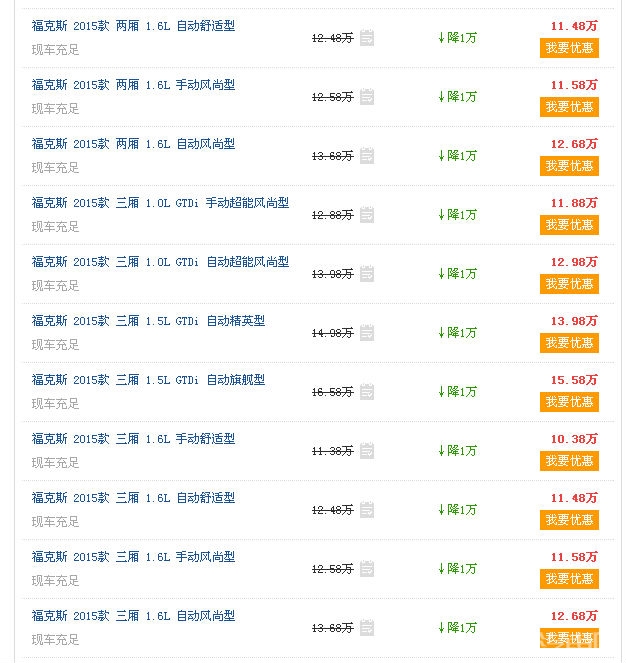Open 三厢 1.6L 手动风尚型 model link
The image size is (626, 663).
point(133,556)
